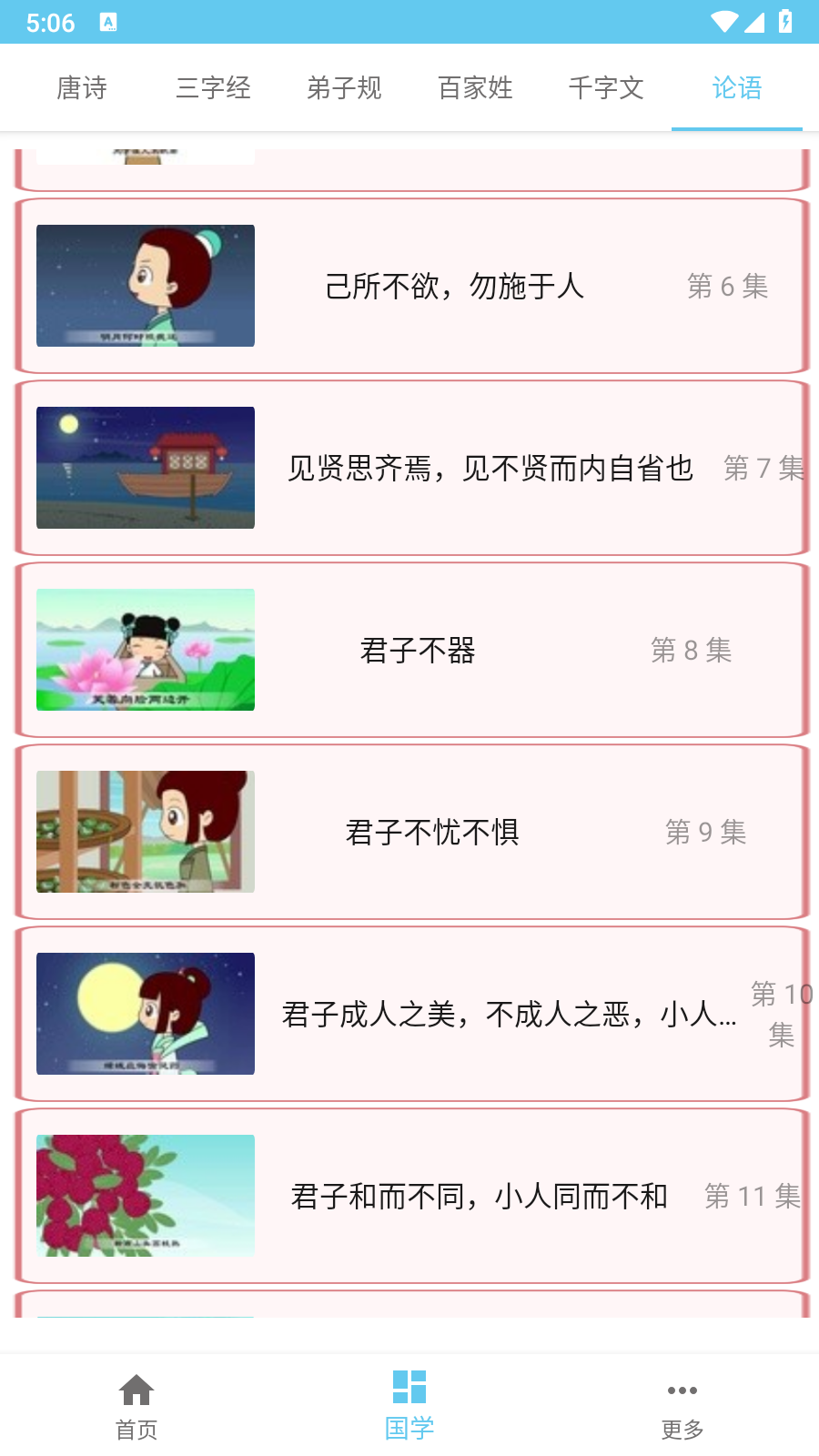Go to the 百家姓 tab

tap(475, 88)
